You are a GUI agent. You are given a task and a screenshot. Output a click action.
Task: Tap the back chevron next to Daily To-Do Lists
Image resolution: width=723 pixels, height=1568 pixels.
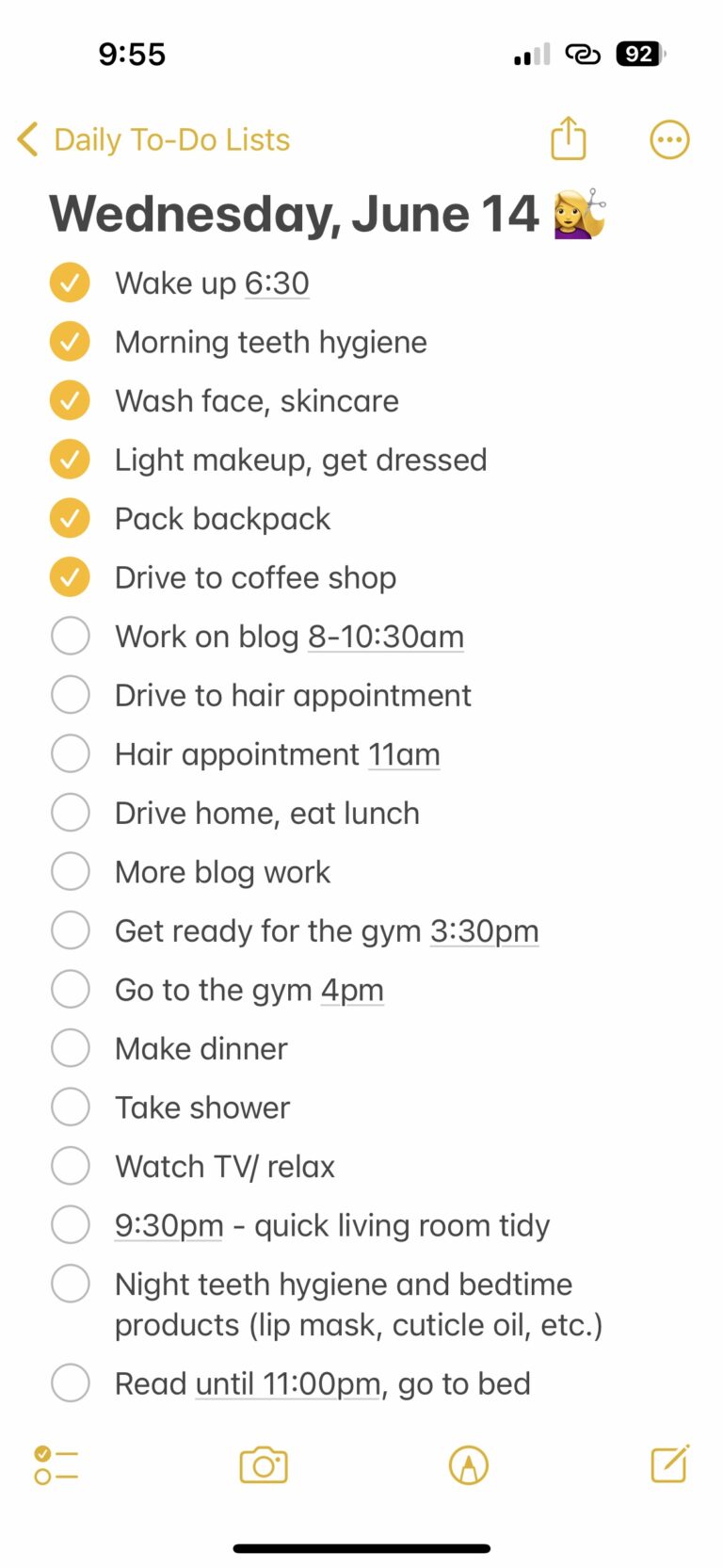25,138
